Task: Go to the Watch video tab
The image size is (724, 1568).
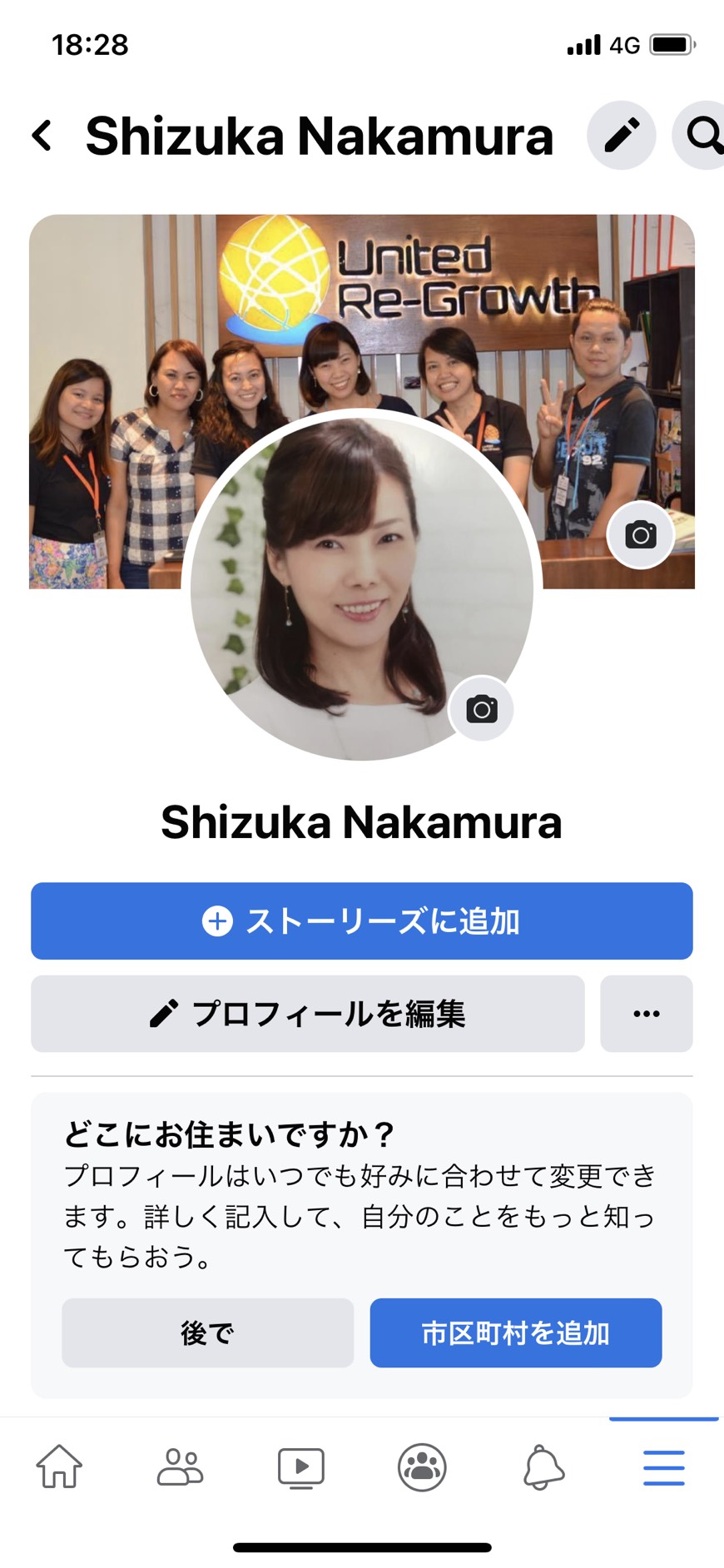Action: (x=301, y=1466)
